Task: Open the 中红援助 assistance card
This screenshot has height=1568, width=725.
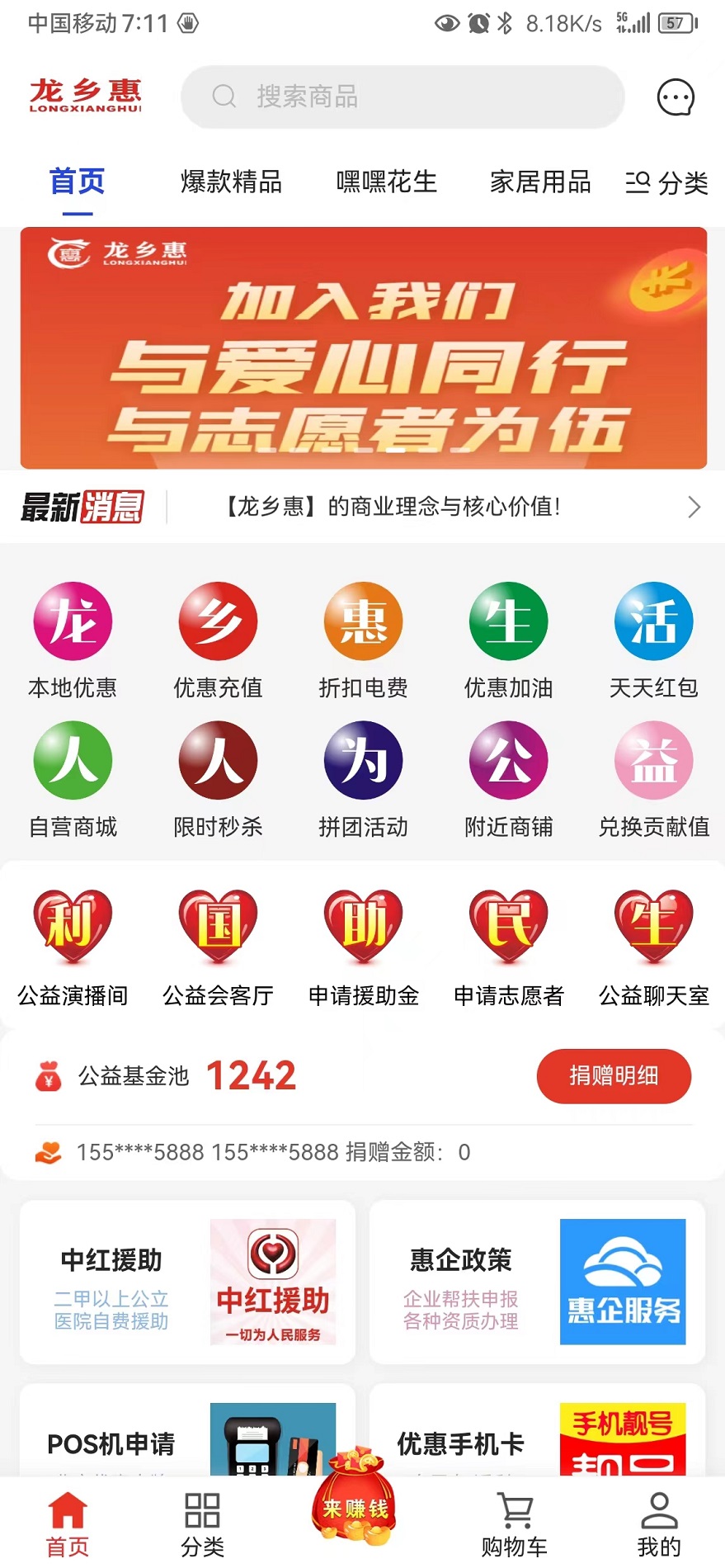Action: [187, 1282]
